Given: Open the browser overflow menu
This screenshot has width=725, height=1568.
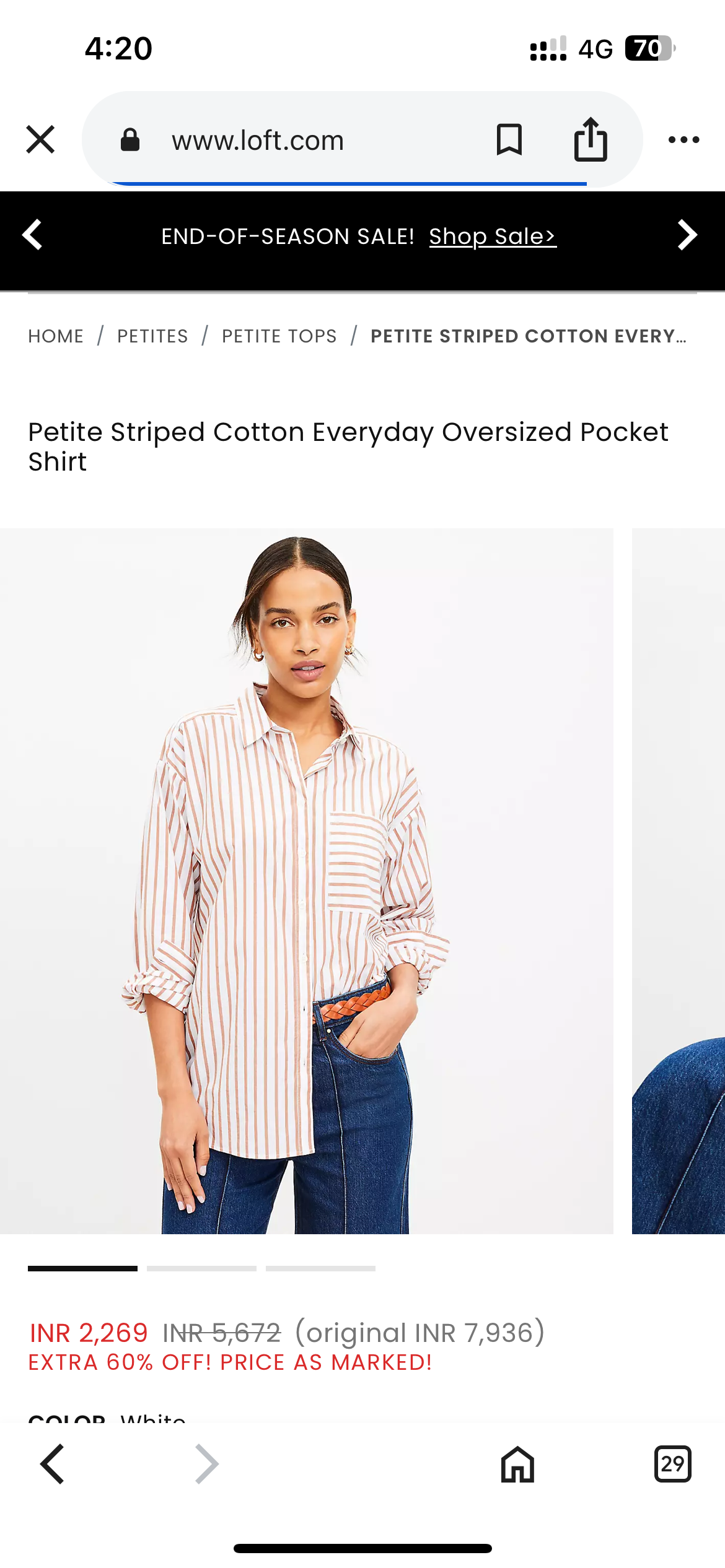Looking at the screenshot, I should coord(683,140).
